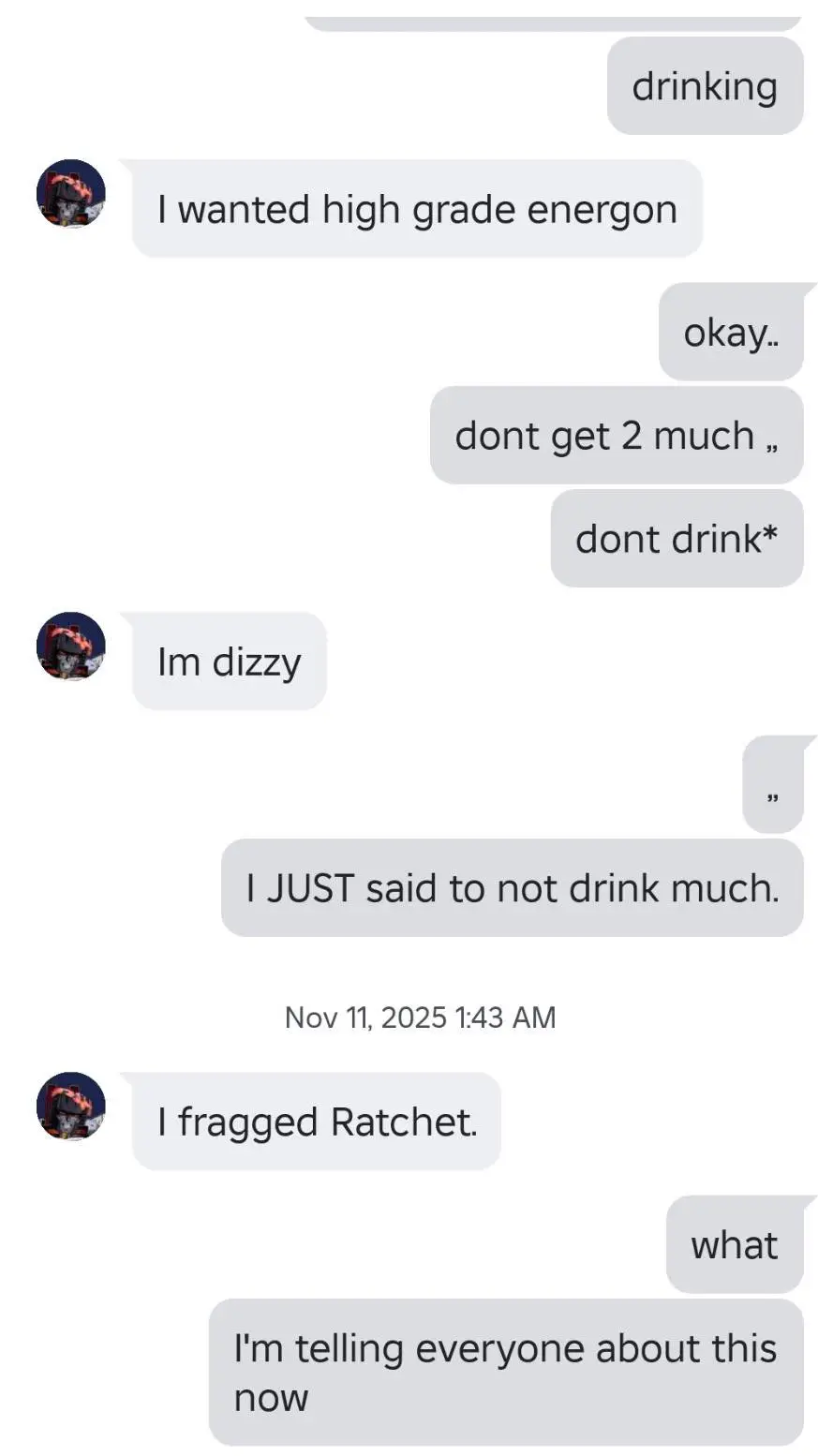Tap the profile picture beside "Im dizzy"
The width and height of the screenshot is (818, 1456).
tap(70, 646)
